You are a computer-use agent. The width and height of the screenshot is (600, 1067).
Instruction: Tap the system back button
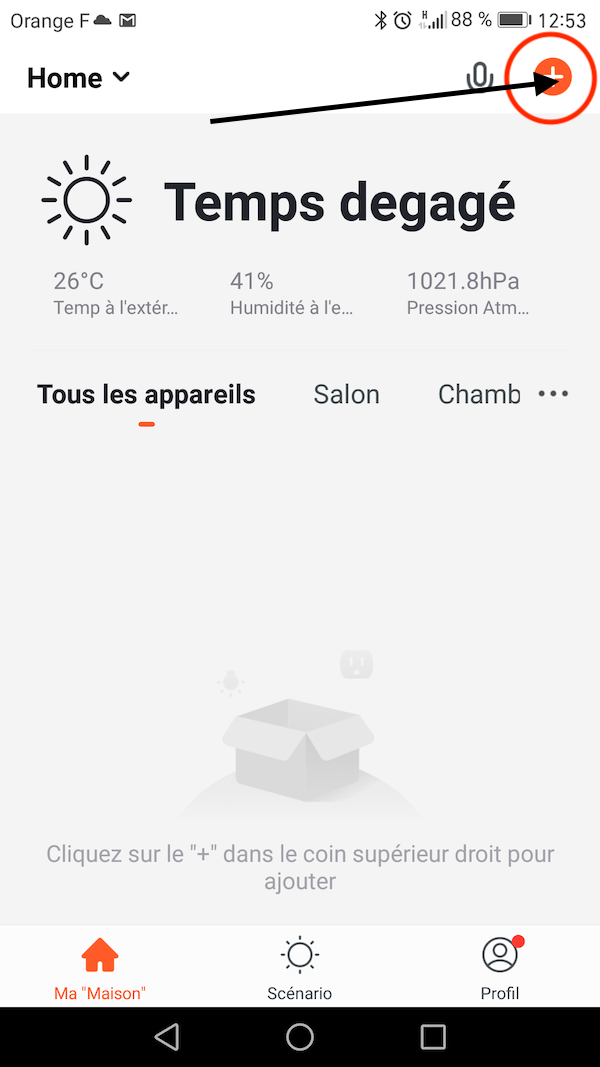pos(167,1037)
